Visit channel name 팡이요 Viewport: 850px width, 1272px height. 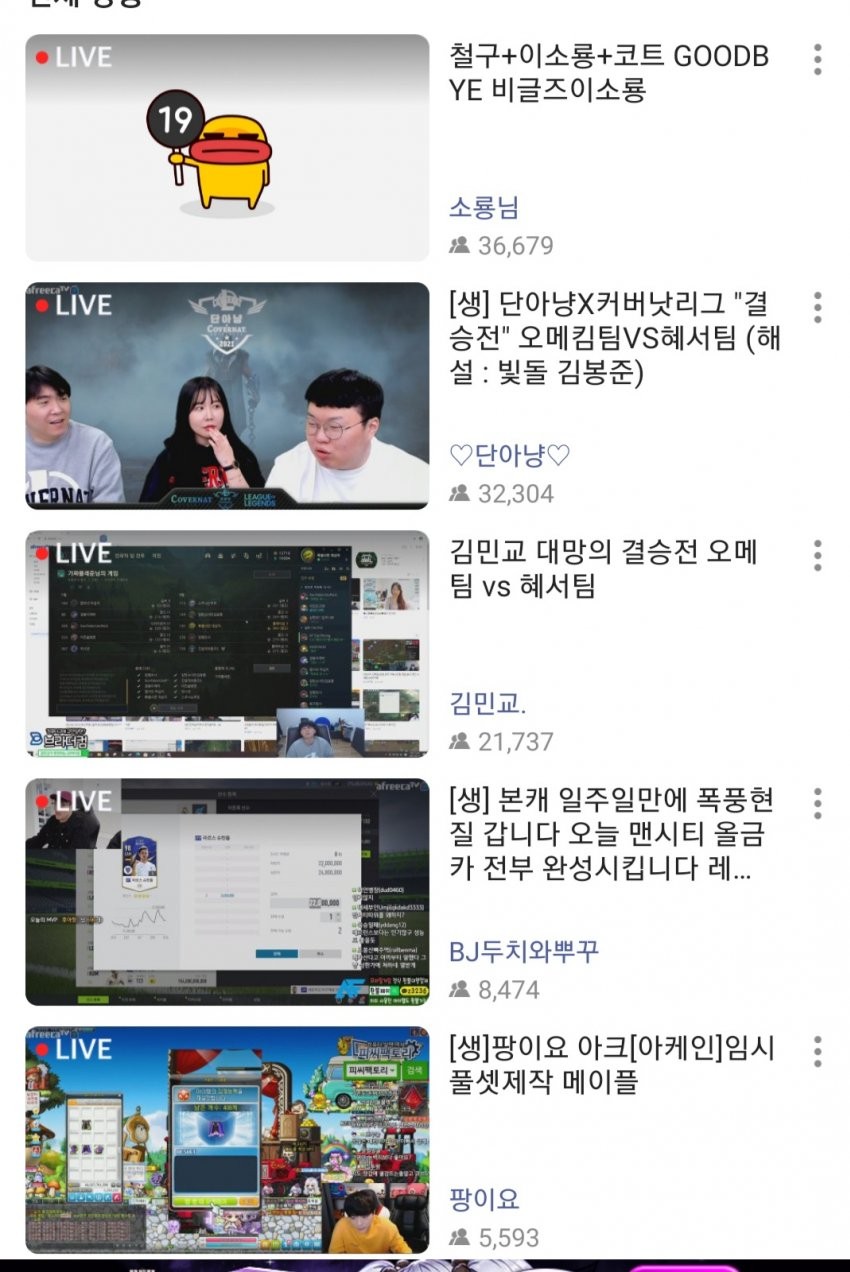484,1199
